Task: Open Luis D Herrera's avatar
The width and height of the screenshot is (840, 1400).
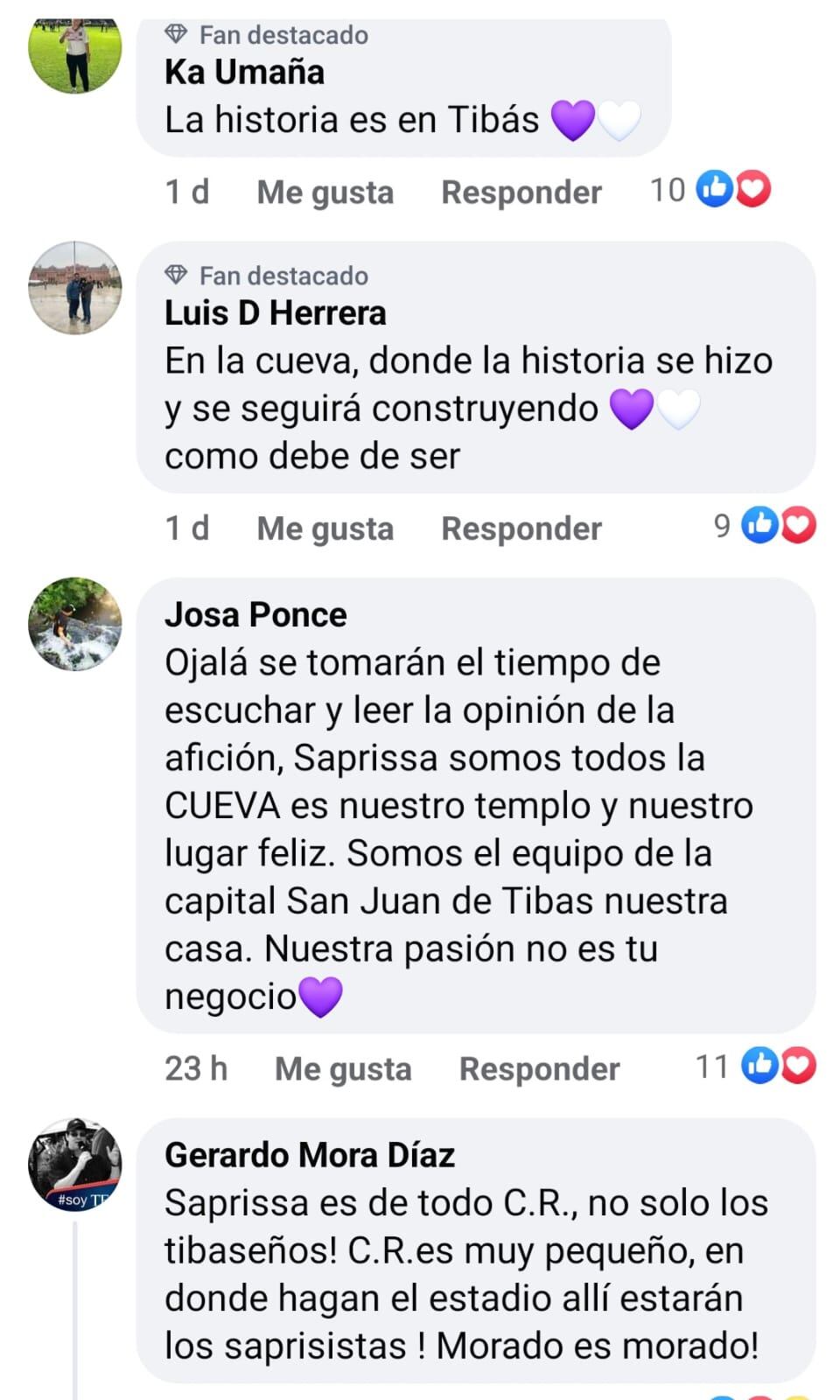Action: [75, 288]
